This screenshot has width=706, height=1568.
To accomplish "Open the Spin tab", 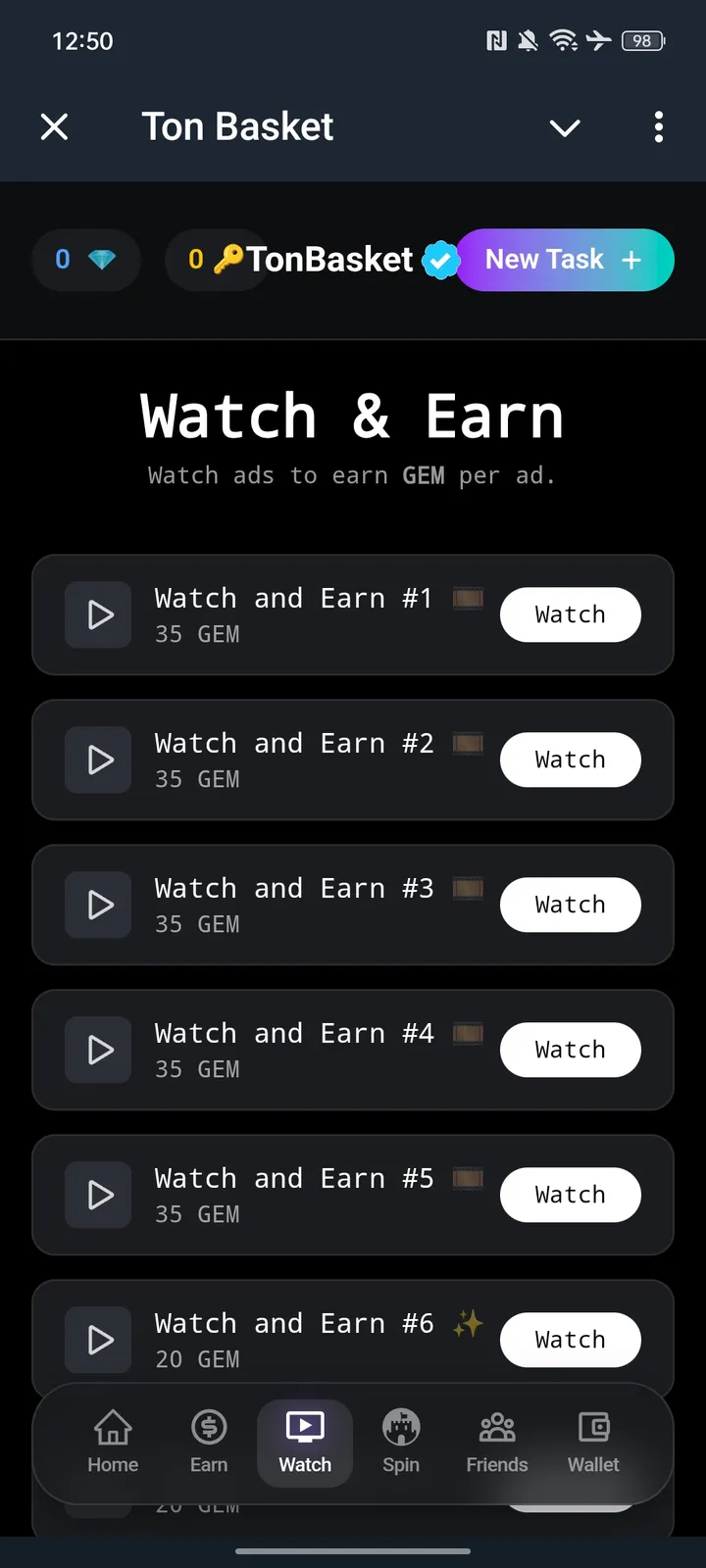I will tap(401, 1443).
